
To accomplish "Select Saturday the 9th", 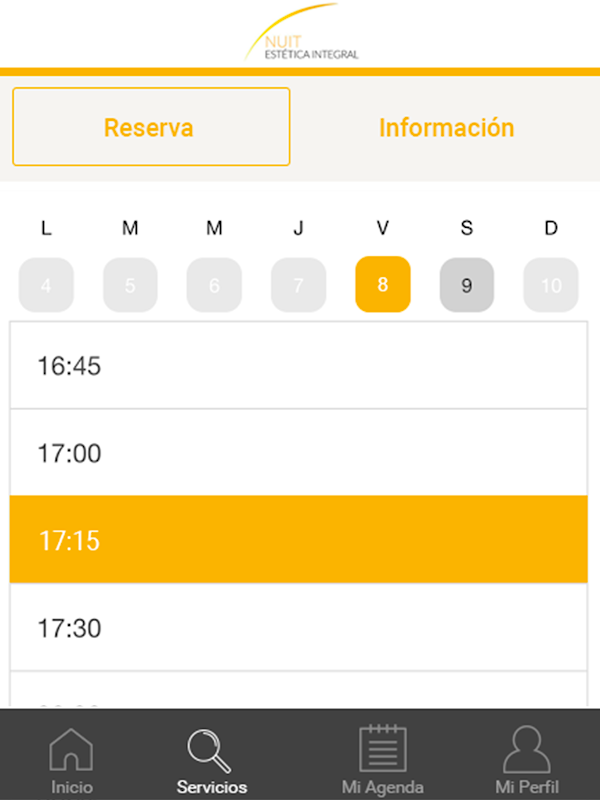I will pos(466,285).
